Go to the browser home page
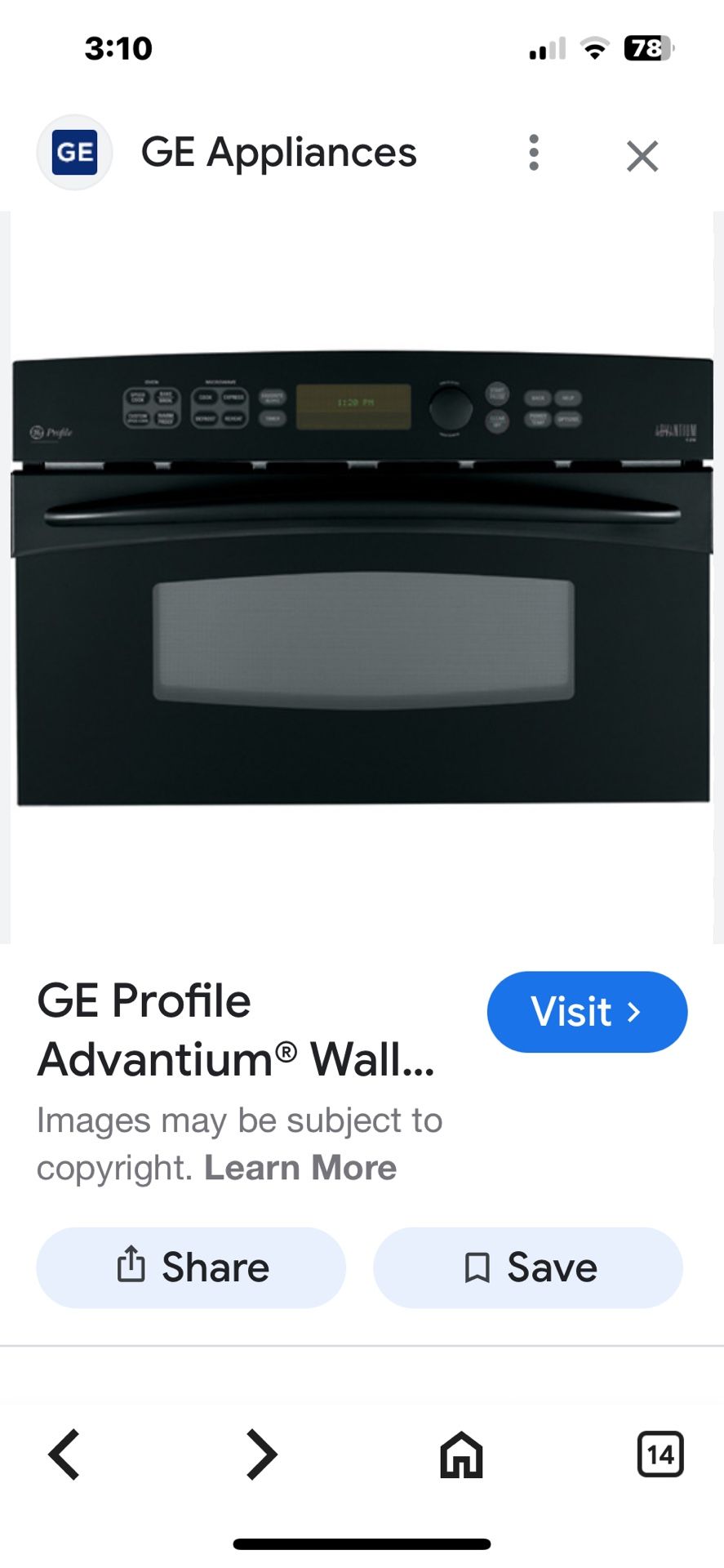The image size is (724, 1568). tap(461, 1454)
